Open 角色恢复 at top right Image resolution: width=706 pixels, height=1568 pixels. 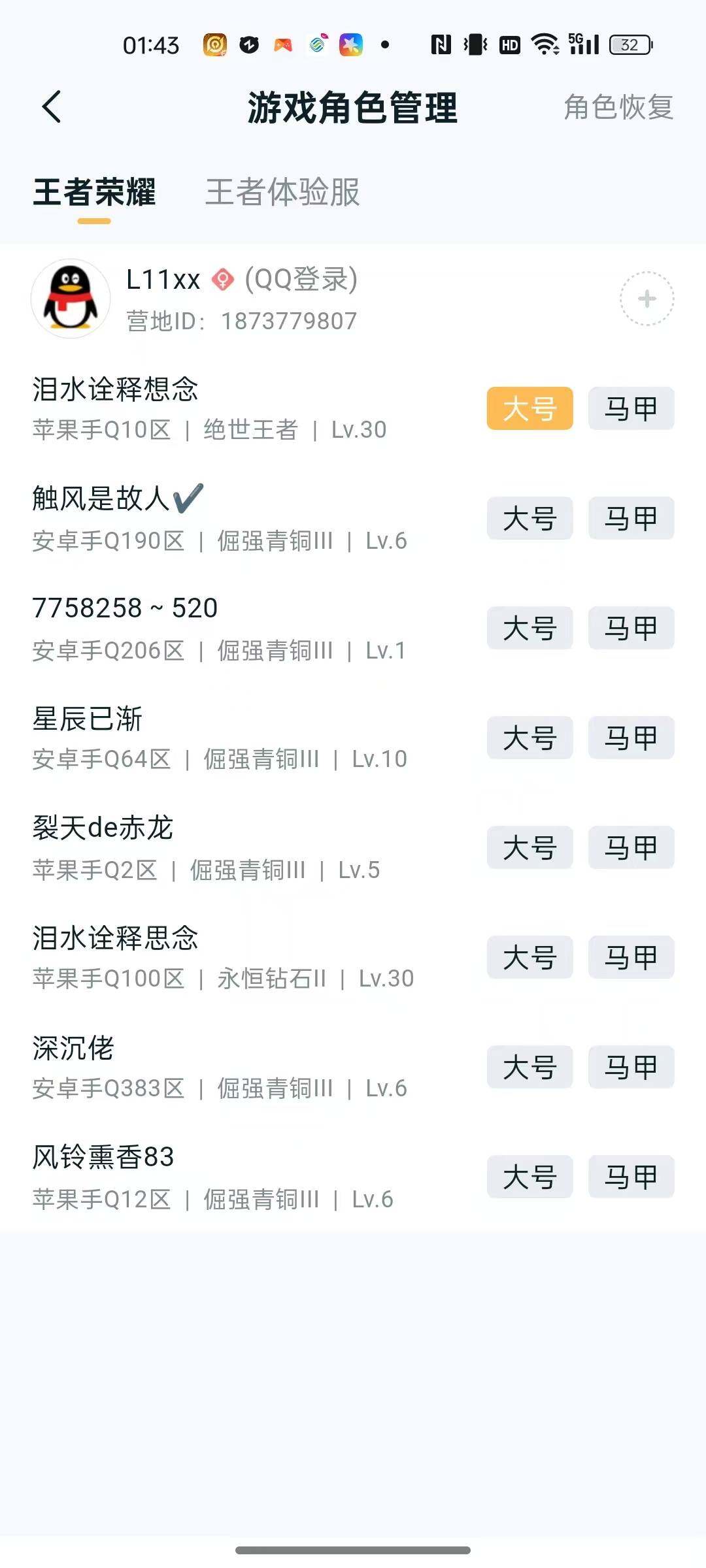click(617, 107)
